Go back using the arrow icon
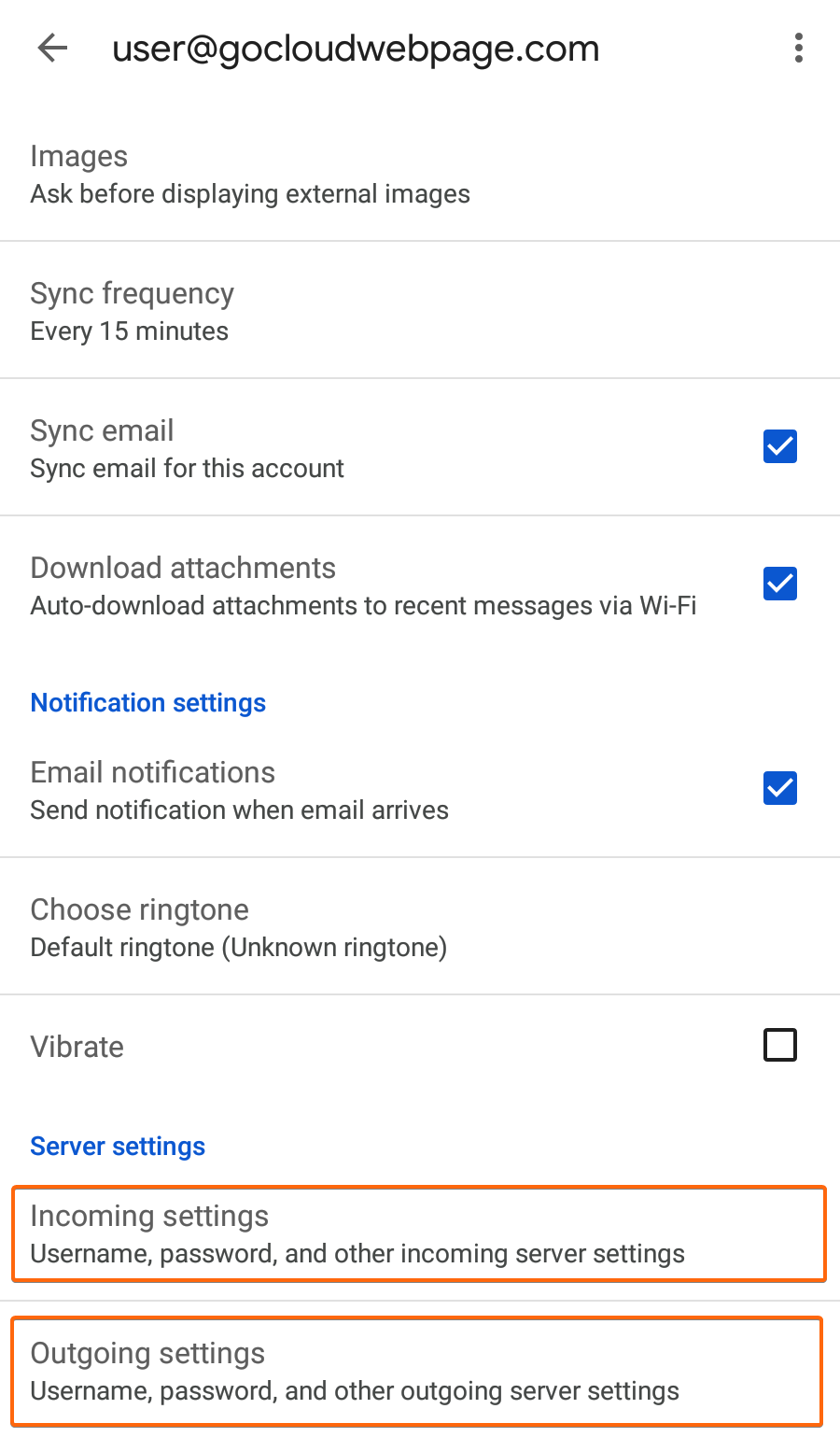Image resolution: width=840 pixels, height=1437 pixels. coord(53,48)
